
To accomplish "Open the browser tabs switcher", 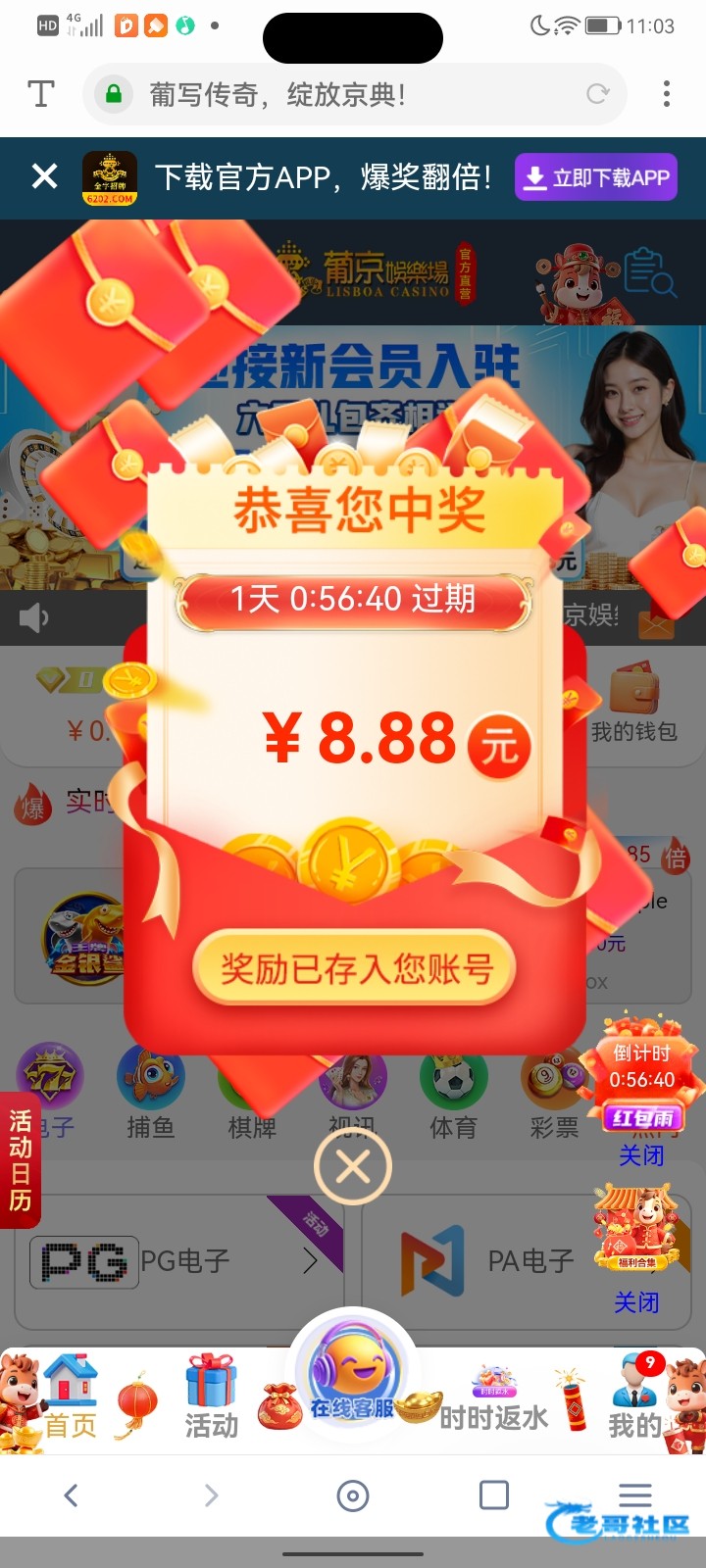I will pos(494,1494).
